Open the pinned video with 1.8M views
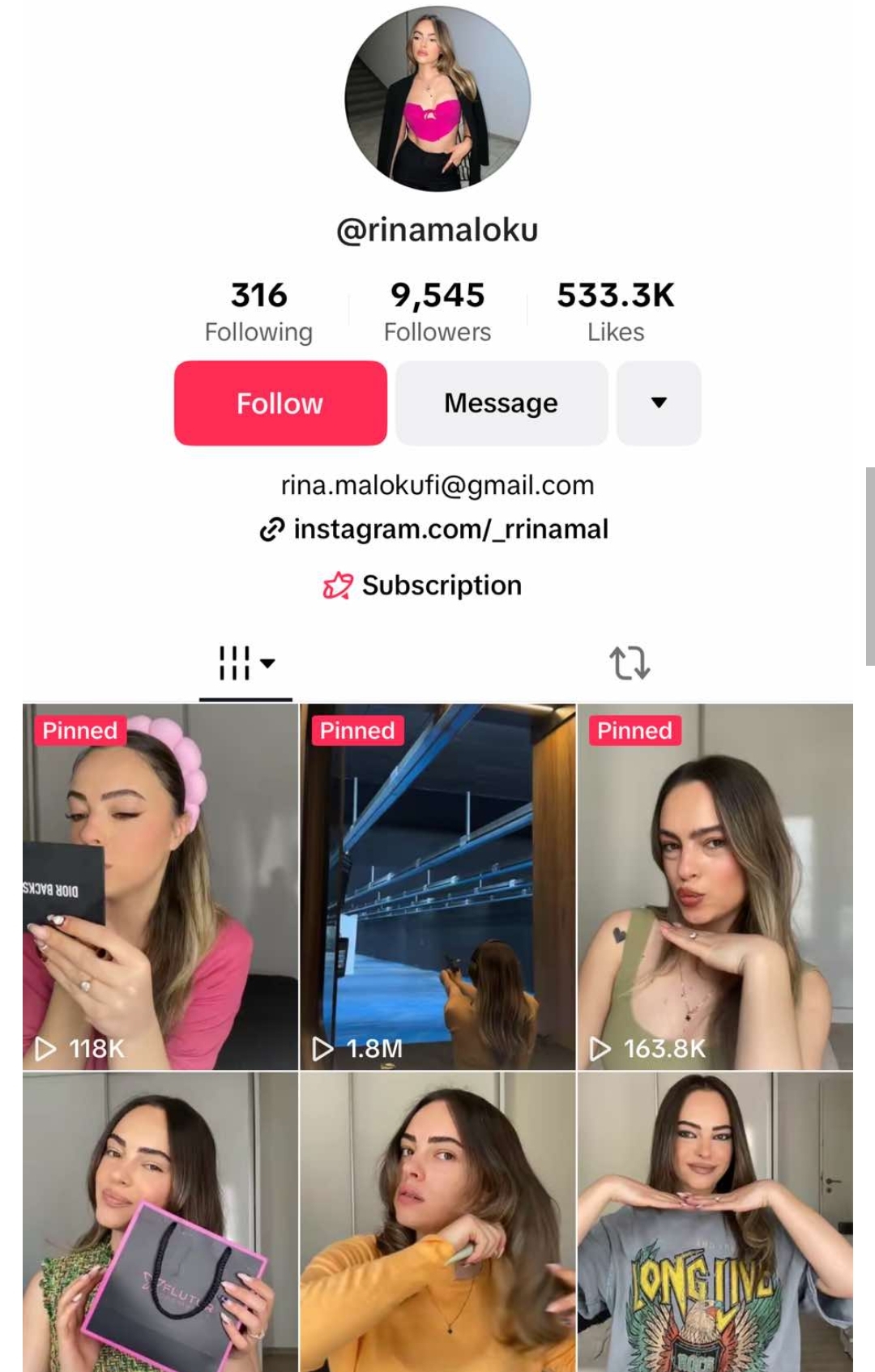 tap(437, 887)
